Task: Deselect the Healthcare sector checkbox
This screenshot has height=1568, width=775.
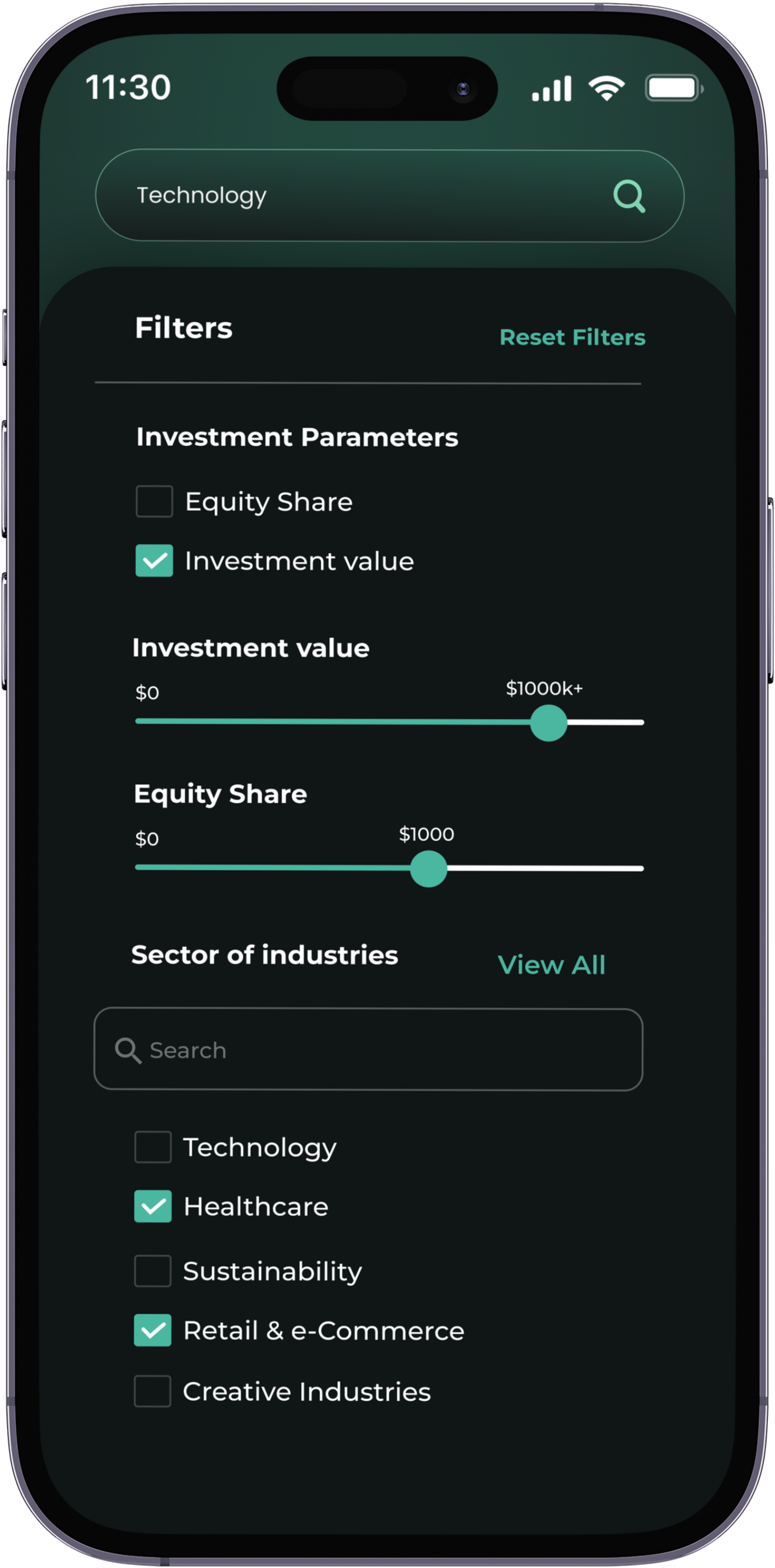Action: click(153, 1207)
